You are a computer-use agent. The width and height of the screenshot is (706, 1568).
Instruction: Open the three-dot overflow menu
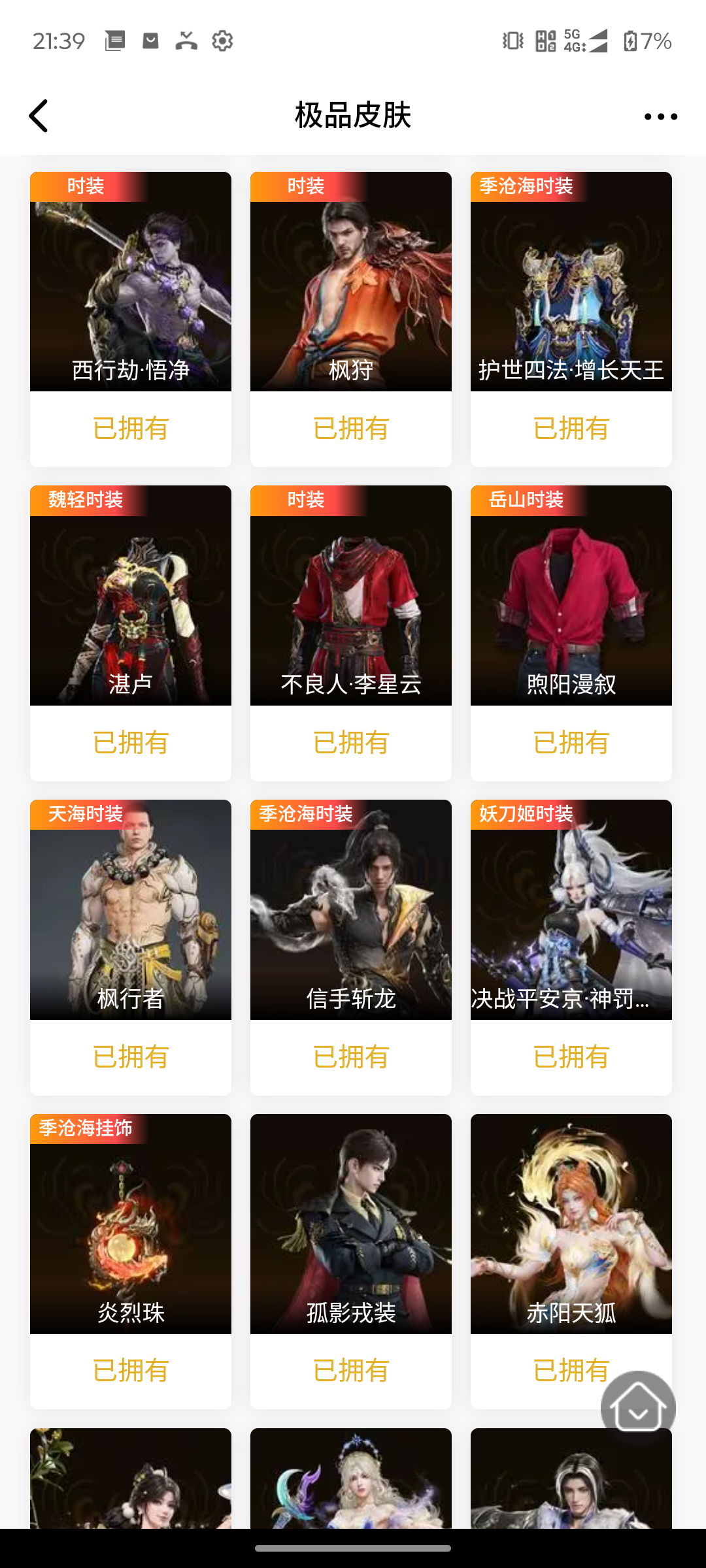tap(660, 116)
